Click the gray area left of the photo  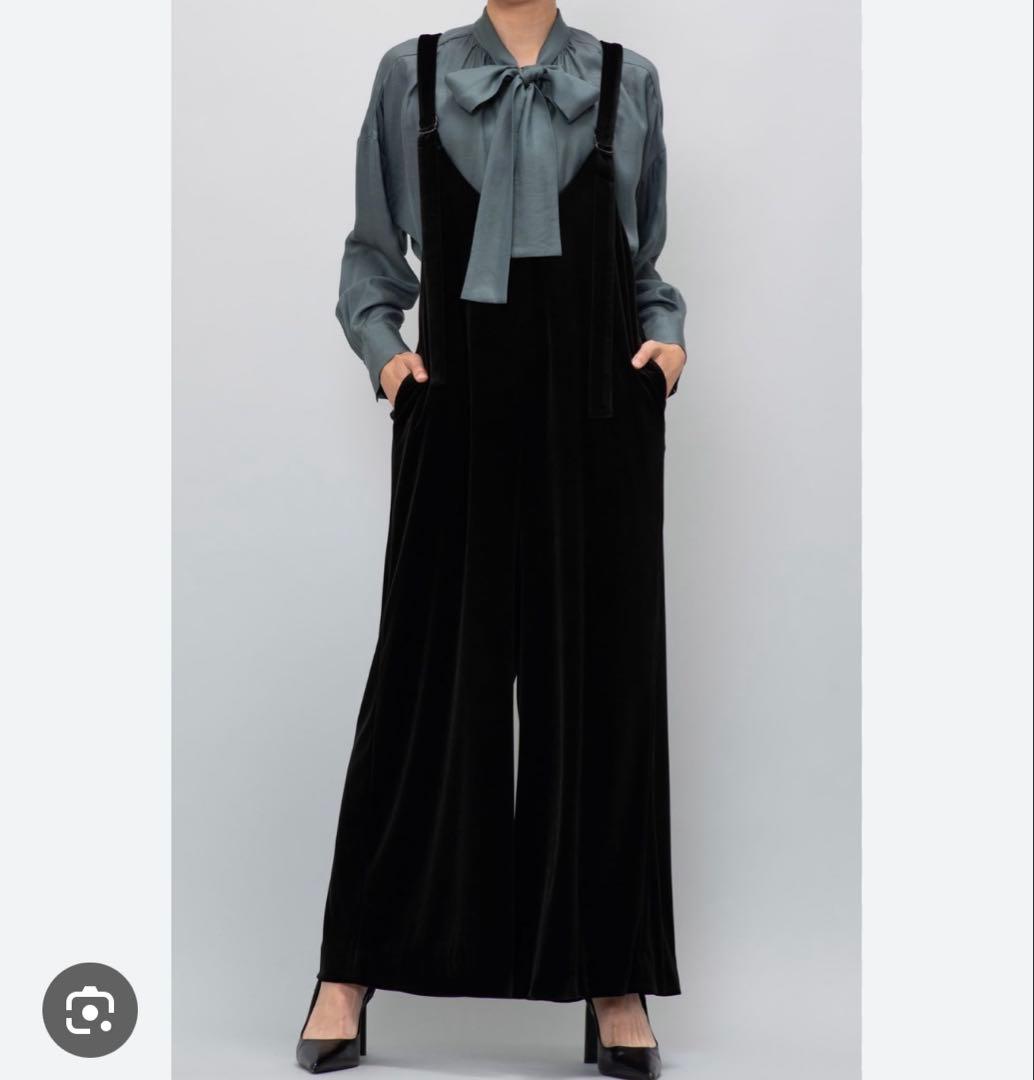(x=85, y=500)
